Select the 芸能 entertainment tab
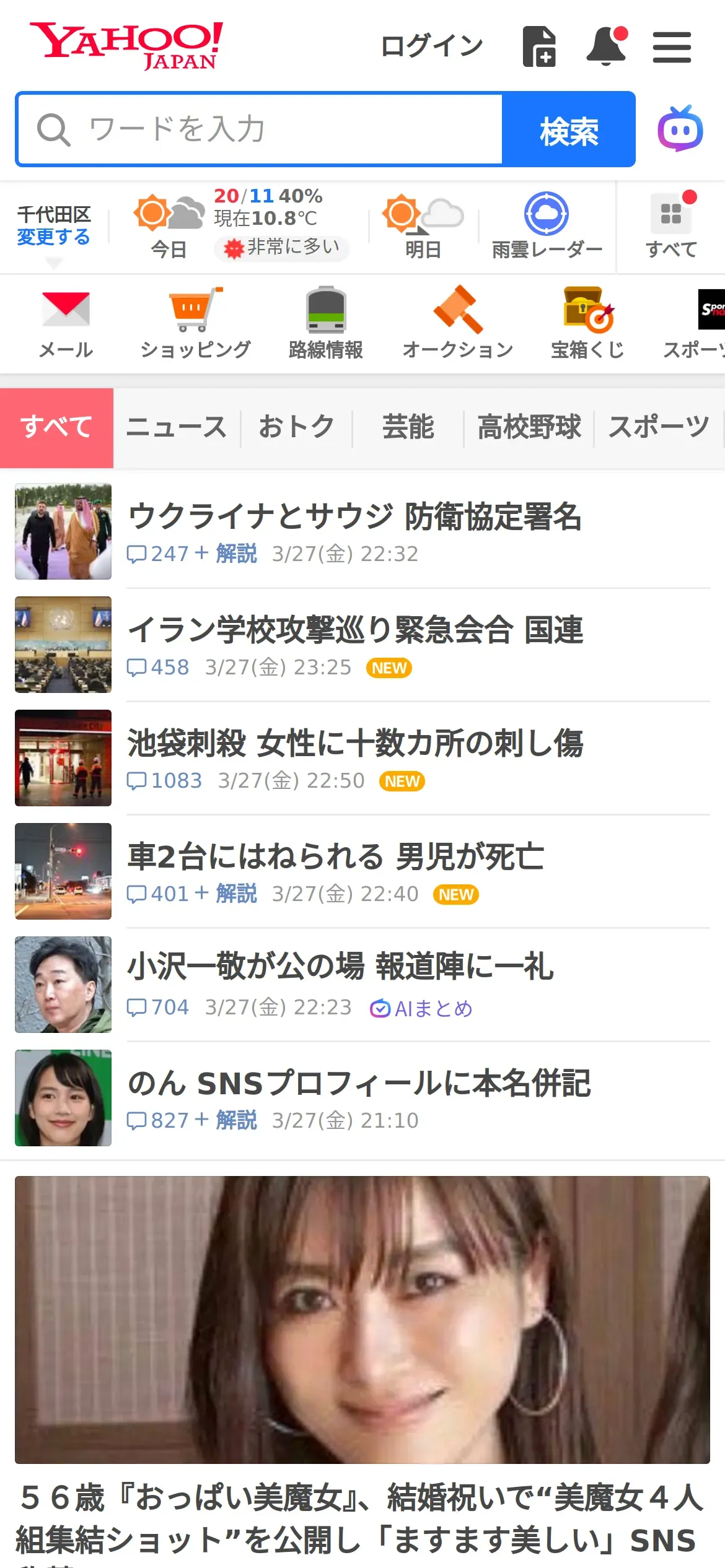Viewport: 725px width, 1568px height. 408,427
